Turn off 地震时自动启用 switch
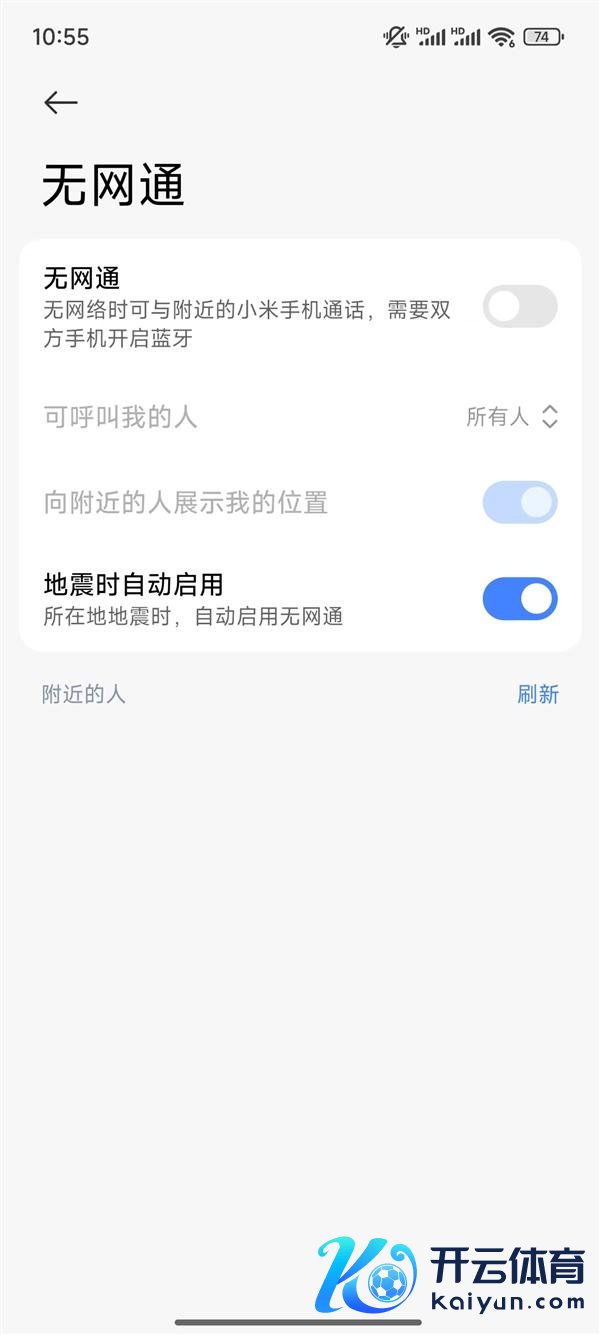The width and height of the screenshot is (600, 1335). (519, 599)
